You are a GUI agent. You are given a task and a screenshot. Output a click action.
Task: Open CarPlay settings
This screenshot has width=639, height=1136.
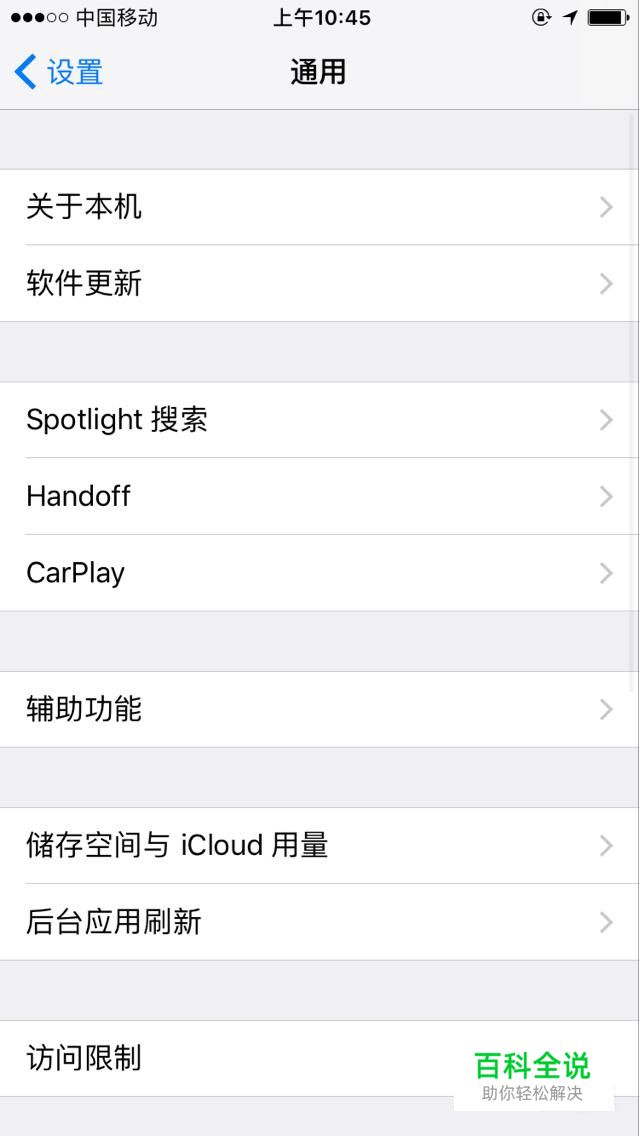coord(320,573)
